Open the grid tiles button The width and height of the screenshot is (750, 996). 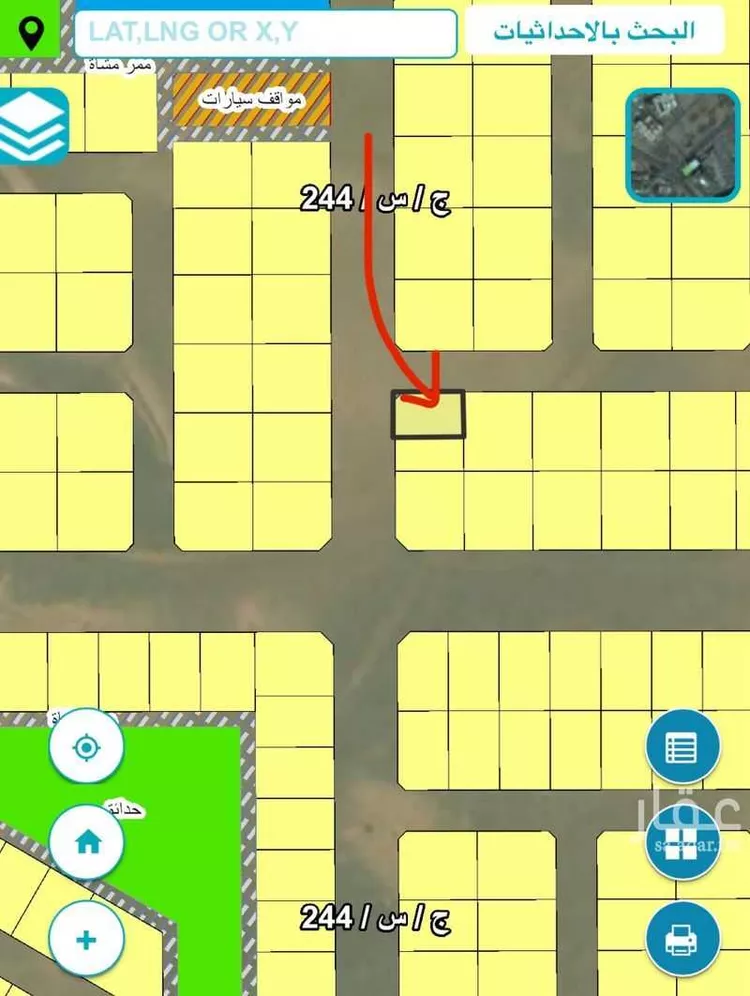[683, 843]
